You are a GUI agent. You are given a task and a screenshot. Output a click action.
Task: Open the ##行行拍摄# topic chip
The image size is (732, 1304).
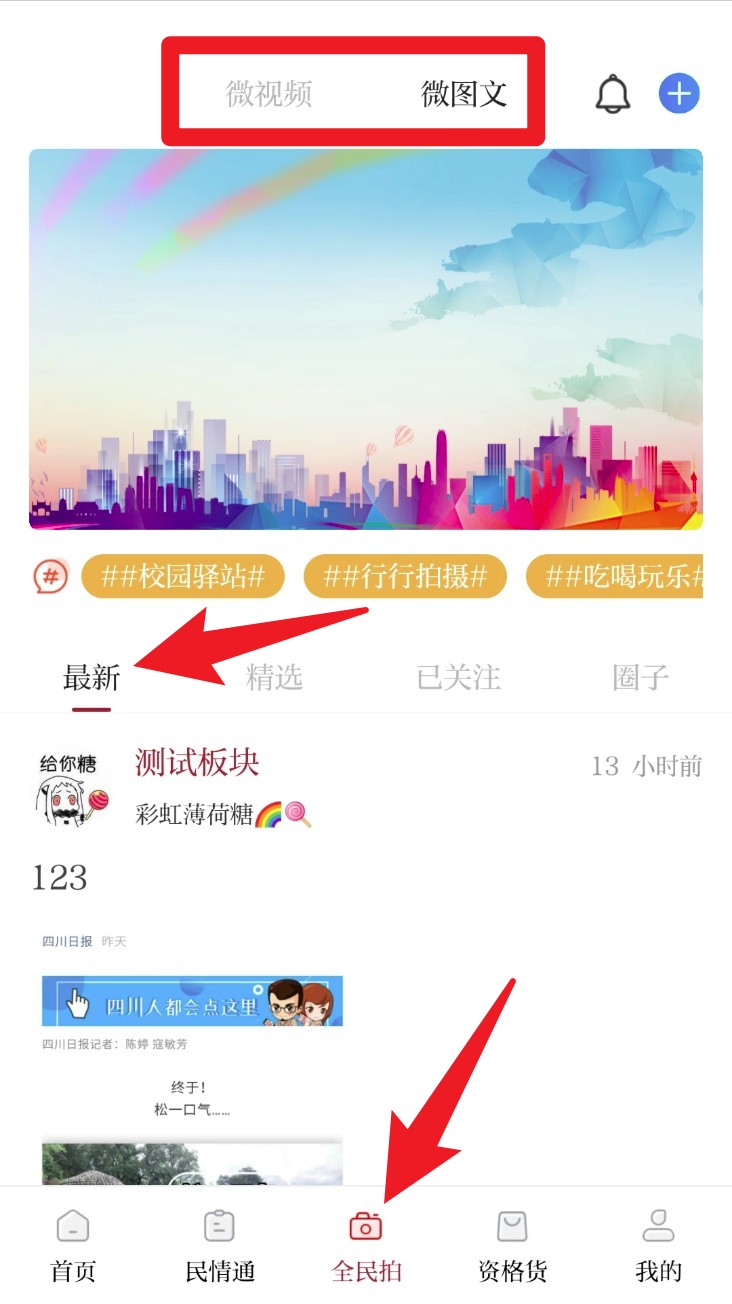[x=405, y=577]
